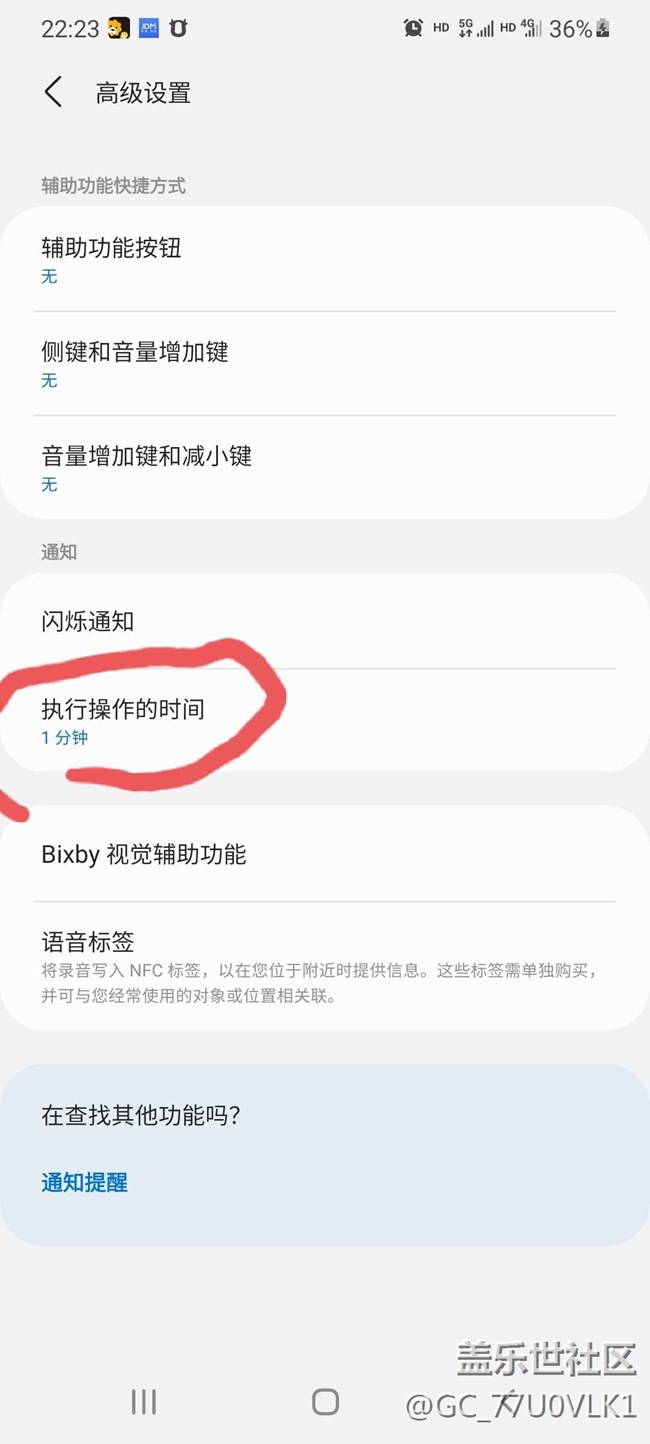
Task: Open 侧键和音量增加键 shortcut setting
Action: click(325, 363)
